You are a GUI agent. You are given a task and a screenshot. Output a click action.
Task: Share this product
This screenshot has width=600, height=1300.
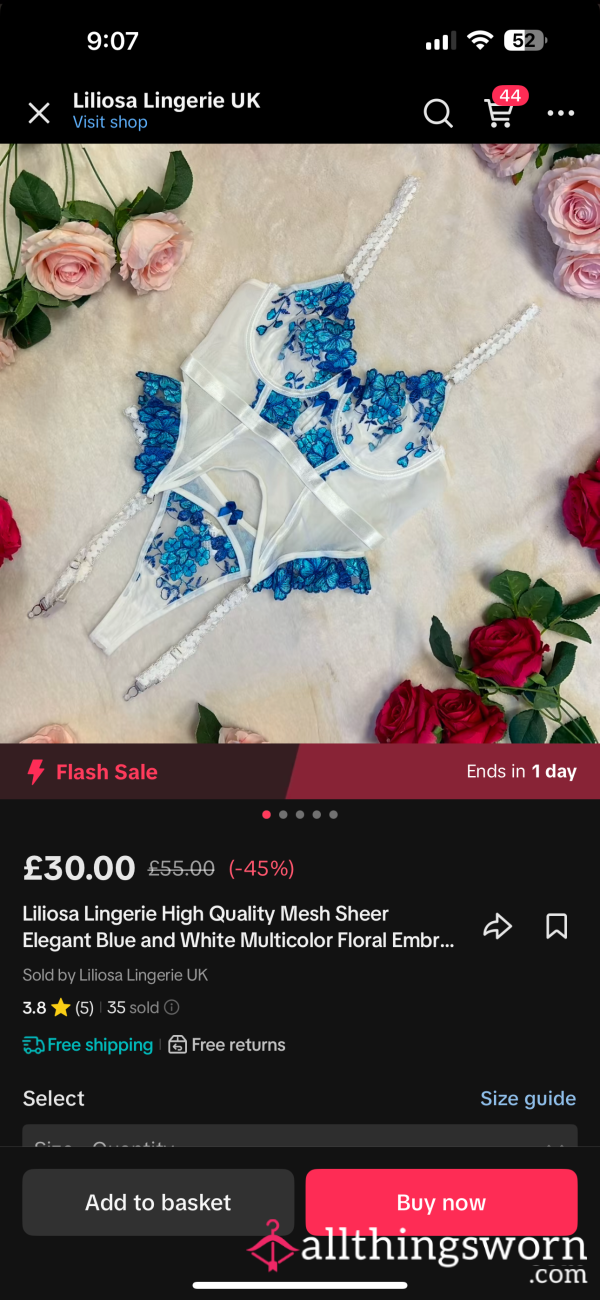(497, 926)
